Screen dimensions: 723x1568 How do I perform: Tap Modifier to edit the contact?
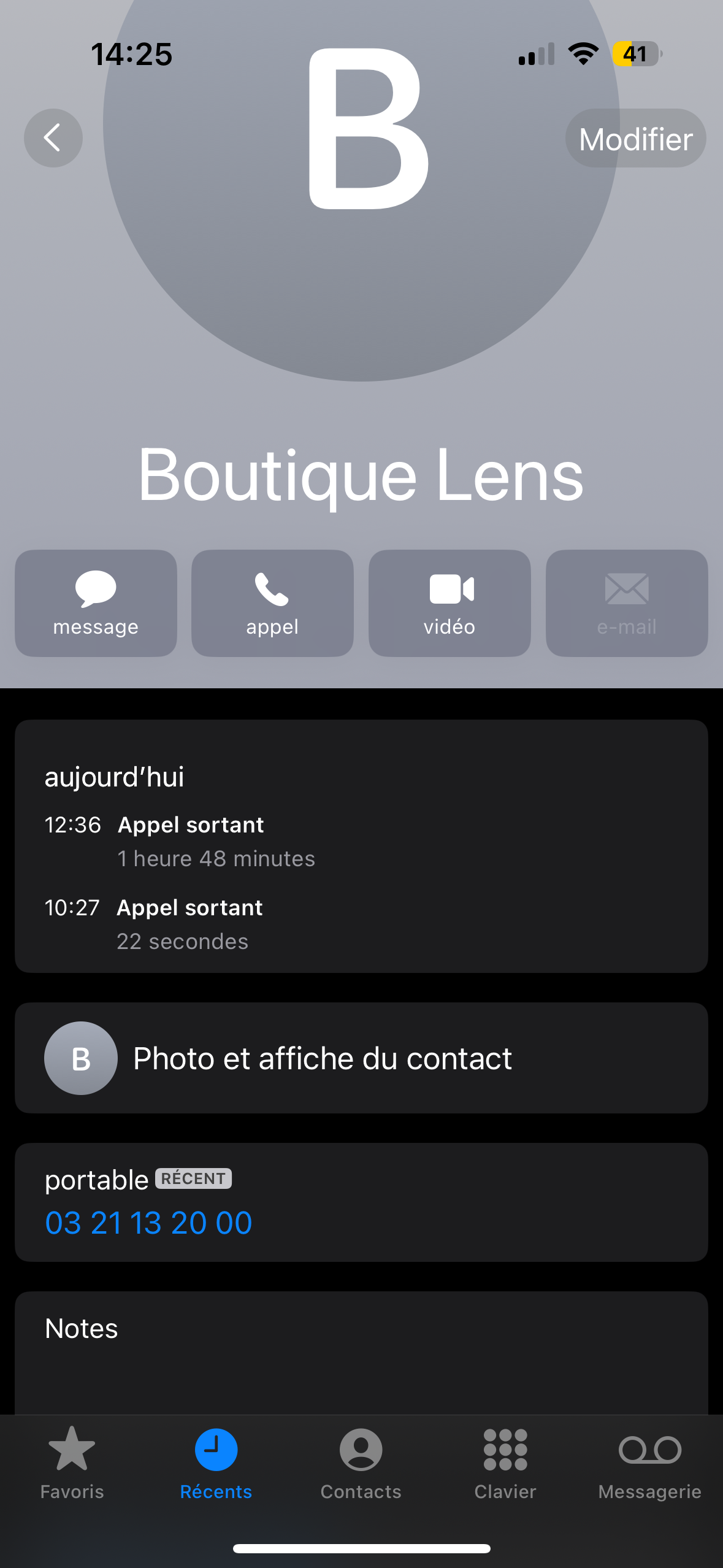635,139
